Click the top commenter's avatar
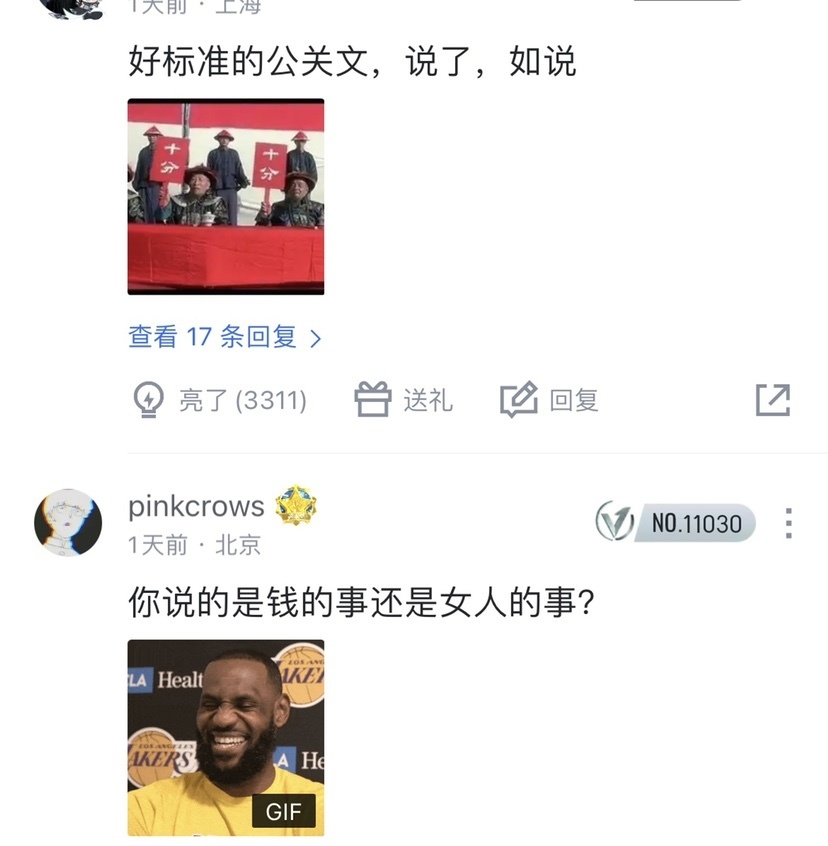This screenshot has height=846, width=828. [66, 8]
